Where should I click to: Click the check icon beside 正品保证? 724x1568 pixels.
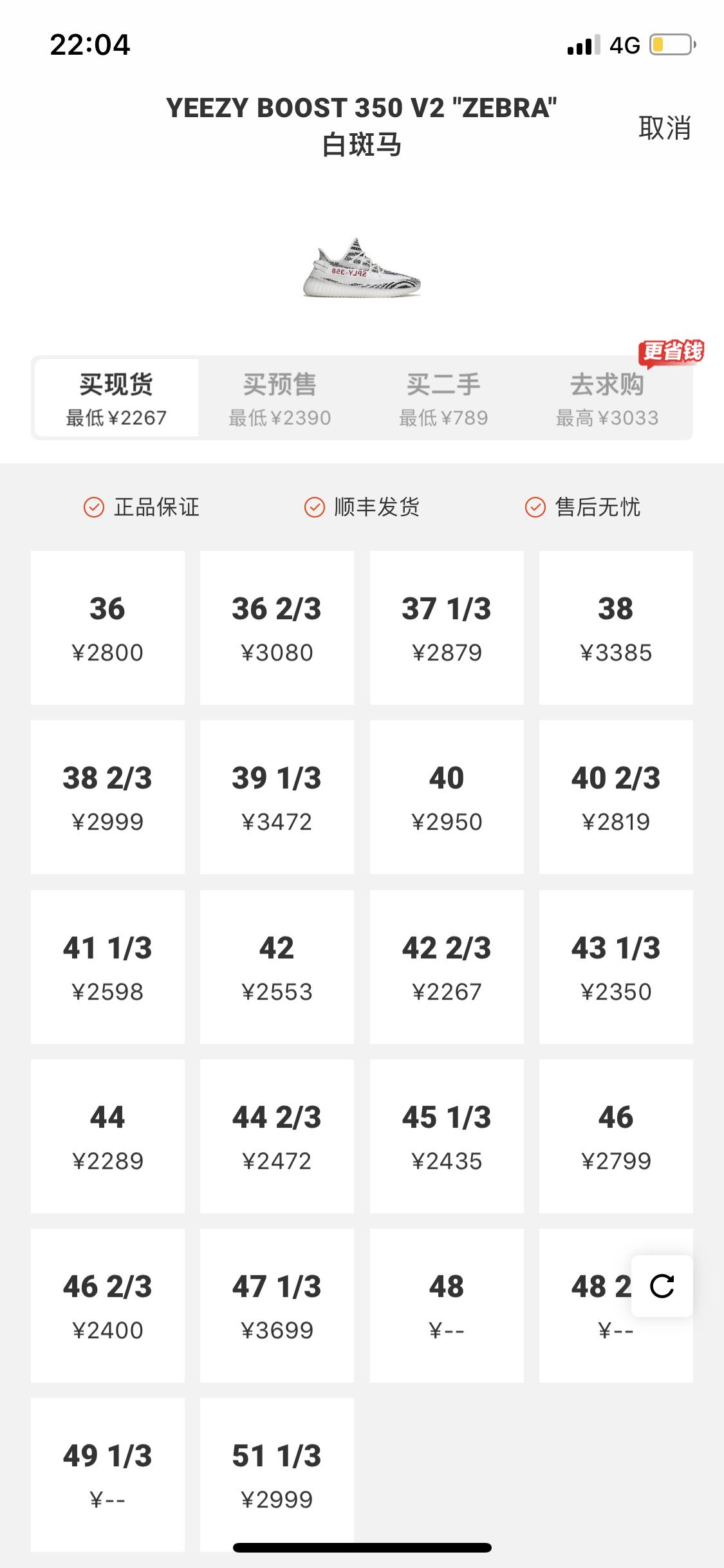point(94,509)
